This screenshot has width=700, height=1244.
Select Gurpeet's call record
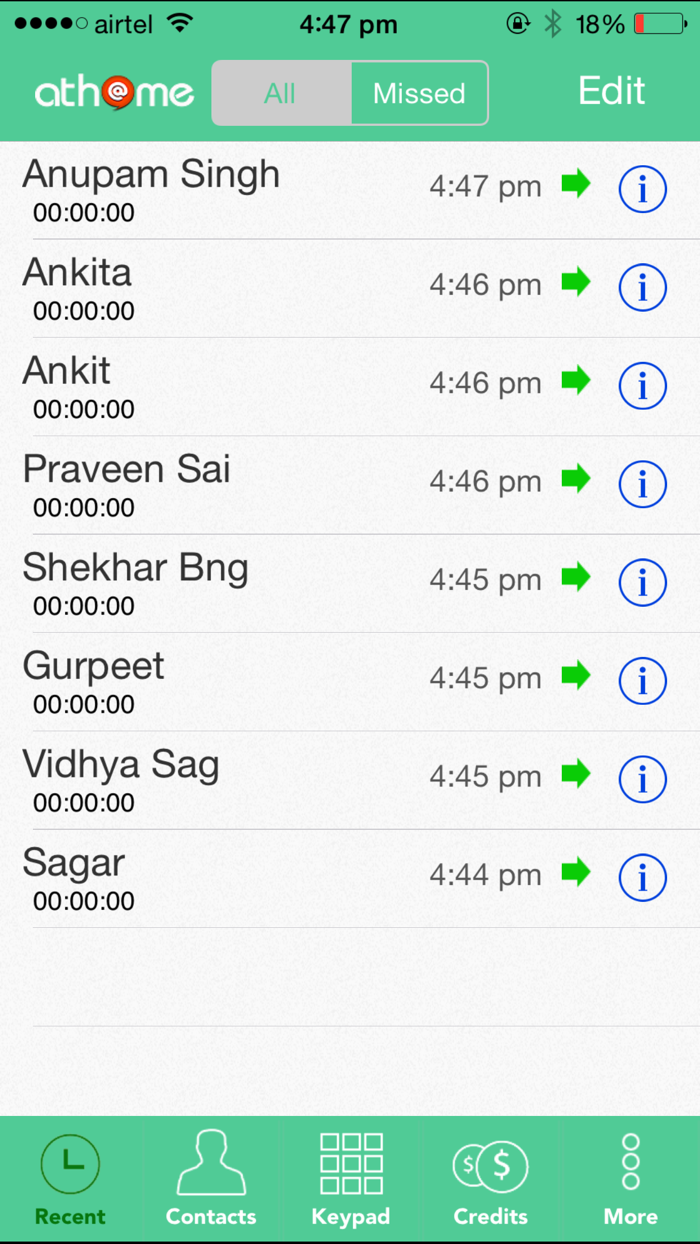(350, 681)
